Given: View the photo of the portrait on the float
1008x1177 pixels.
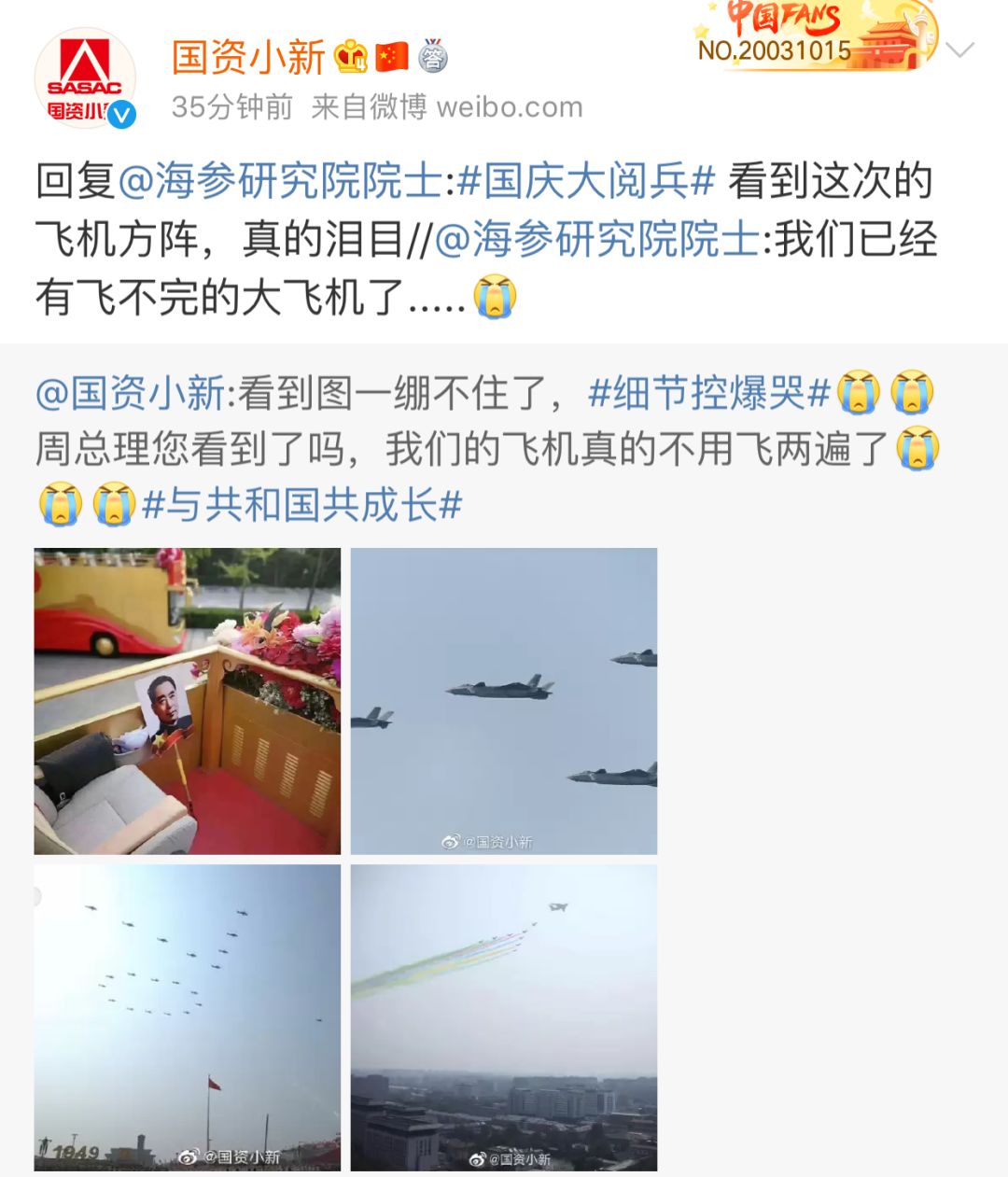Looking at the screenshot, I should click(188, 701).
